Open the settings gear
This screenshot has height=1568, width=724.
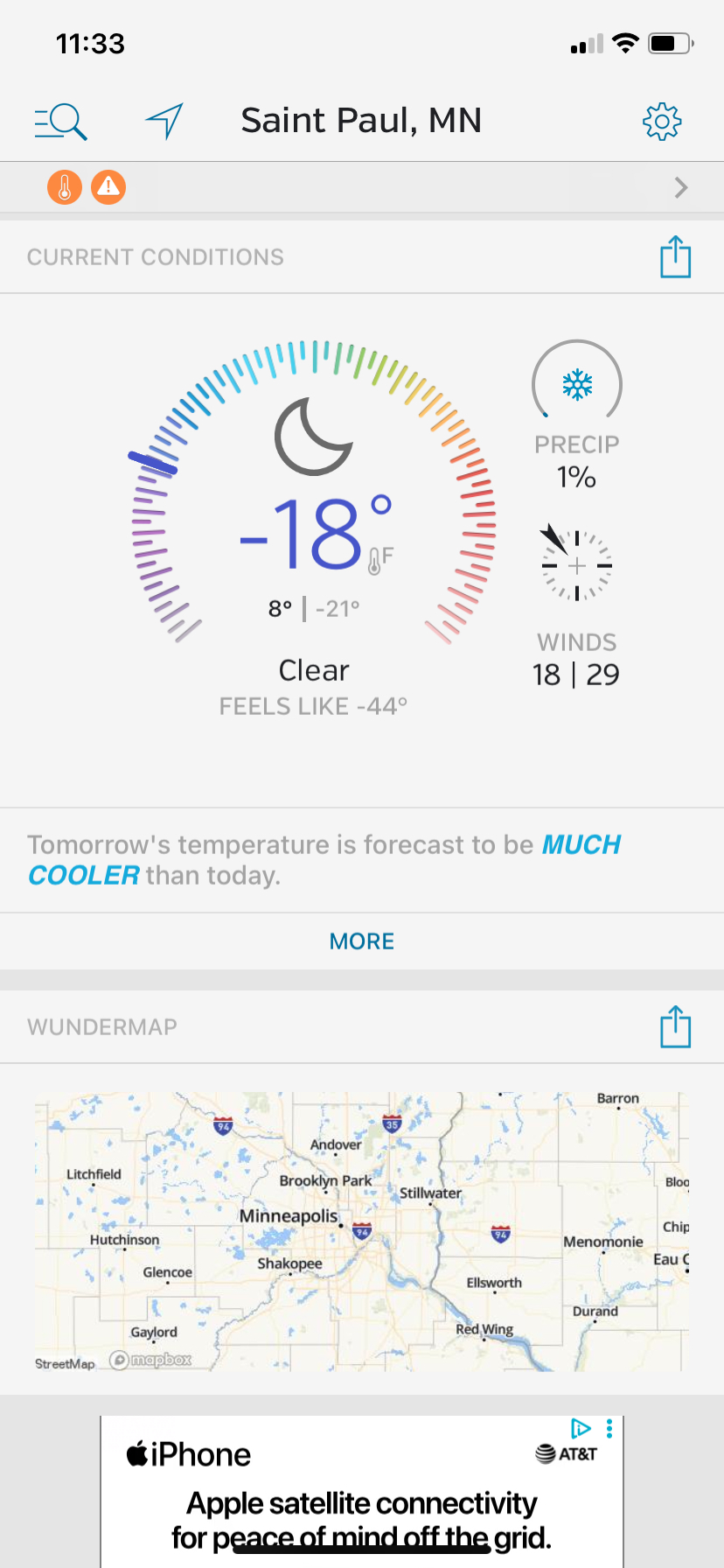click(x=662, y=121)
